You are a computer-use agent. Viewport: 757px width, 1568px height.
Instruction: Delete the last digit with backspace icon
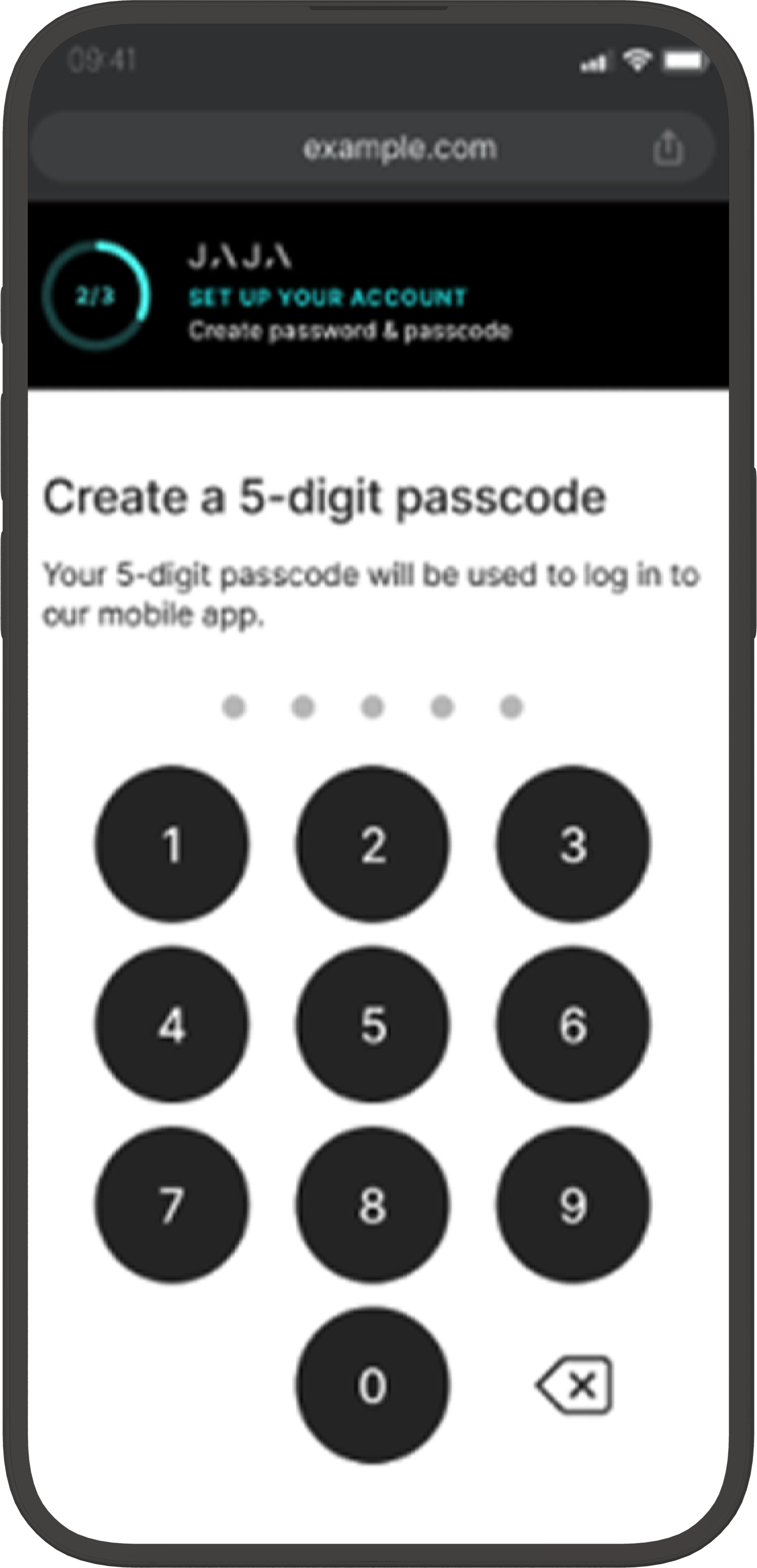[574, 1386]
